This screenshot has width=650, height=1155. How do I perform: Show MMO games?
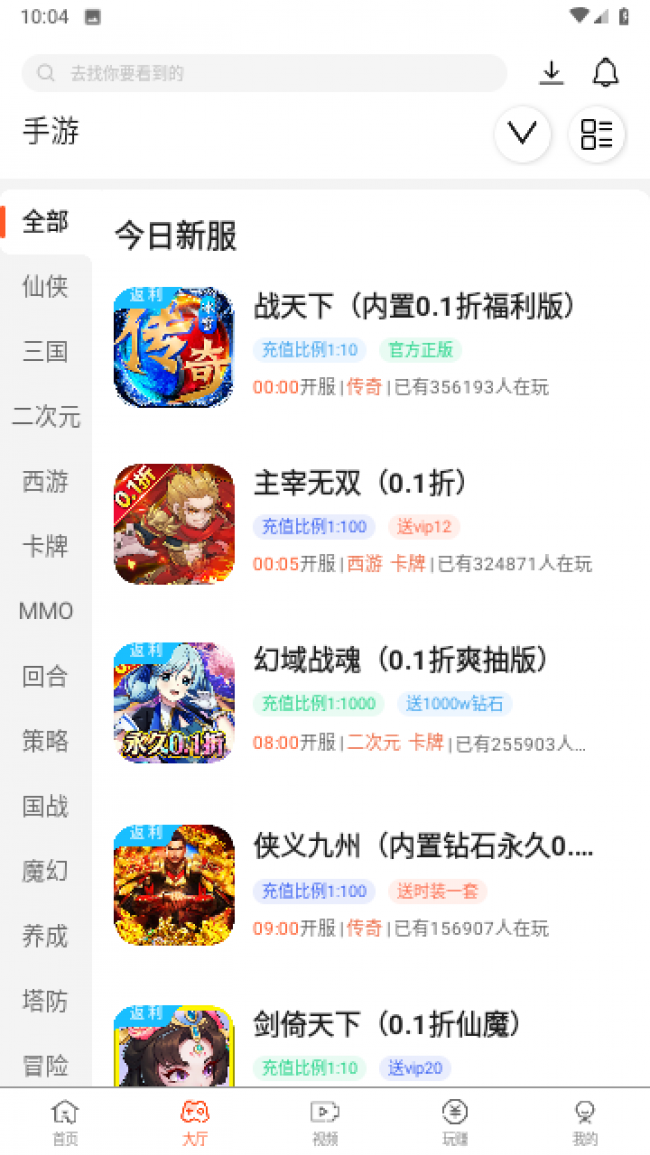(45, 611)
